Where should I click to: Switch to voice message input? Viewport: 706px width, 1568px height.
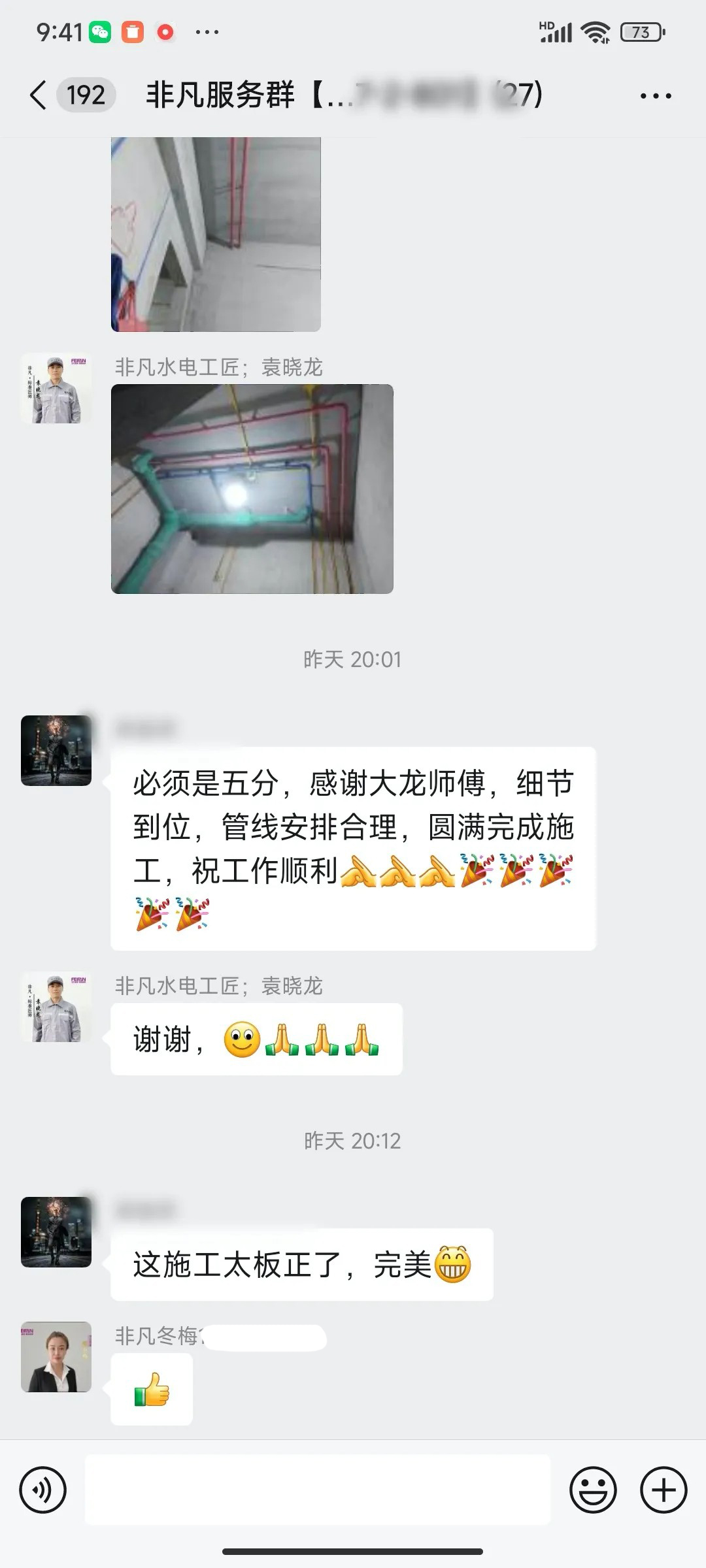click(x=43, y=1490)
